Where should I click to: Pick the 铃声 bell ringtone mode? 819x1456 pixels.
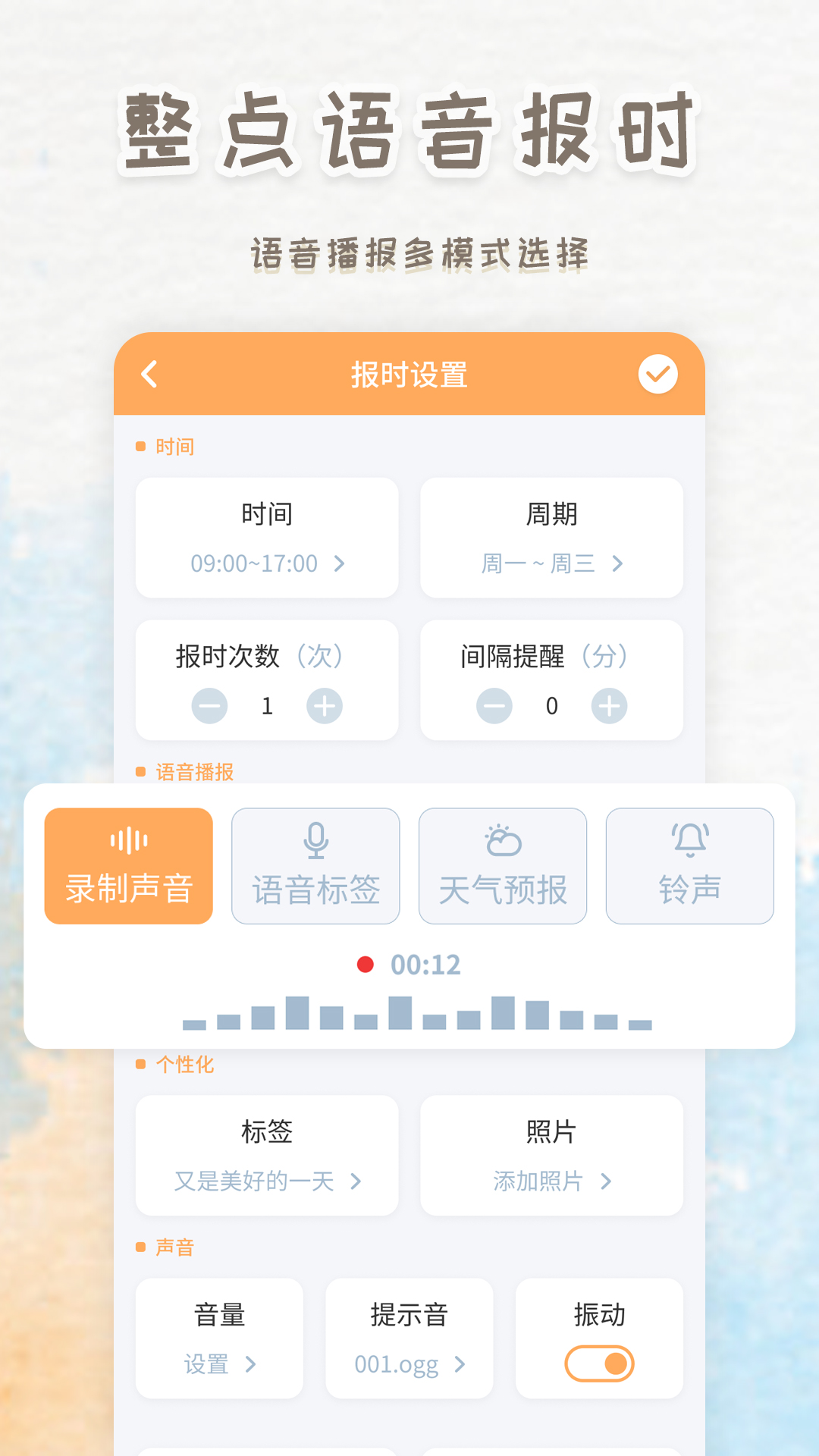(x=689, y=864)
